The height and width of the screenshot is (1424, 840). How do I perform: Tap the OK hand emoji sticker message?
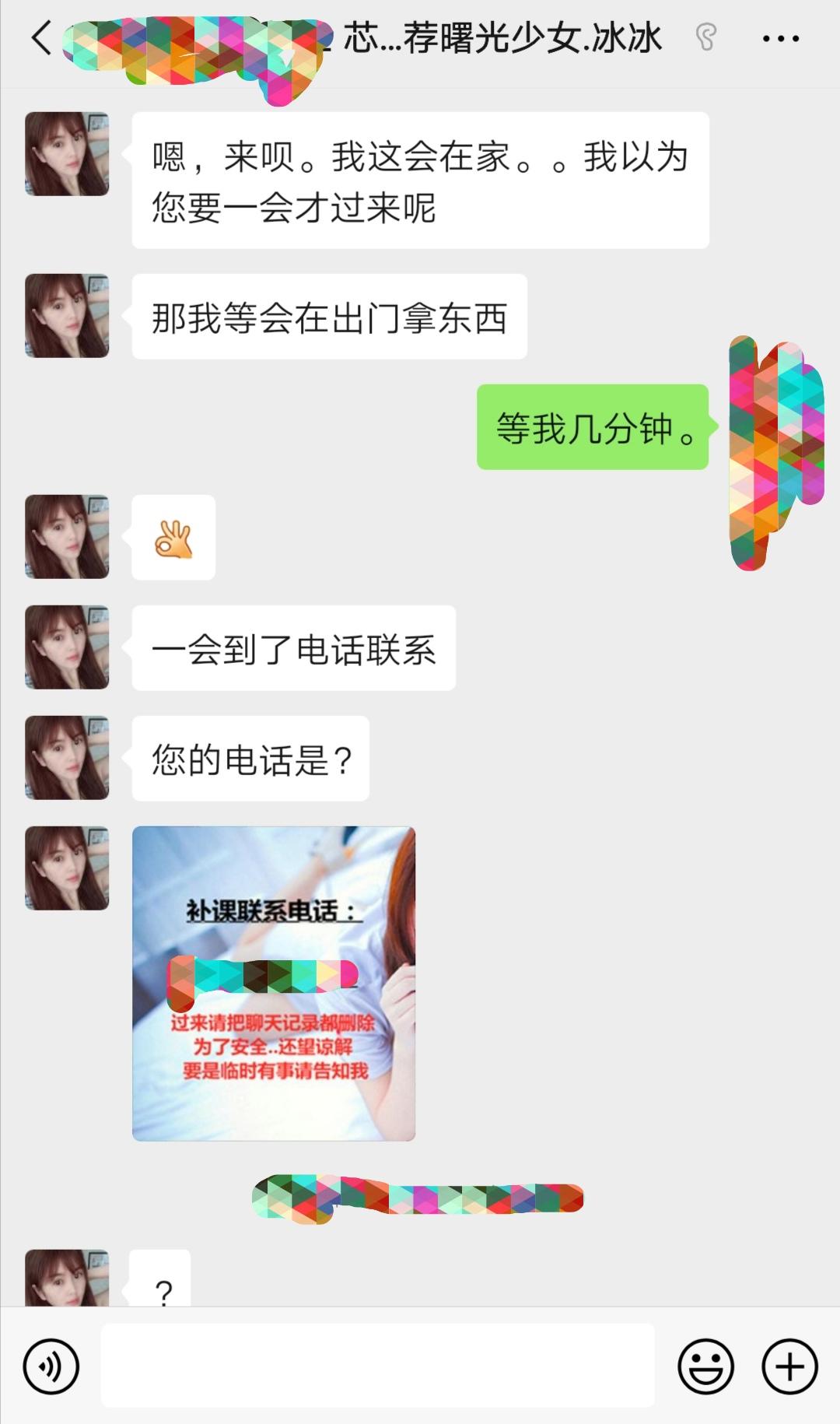click(171, 538)
